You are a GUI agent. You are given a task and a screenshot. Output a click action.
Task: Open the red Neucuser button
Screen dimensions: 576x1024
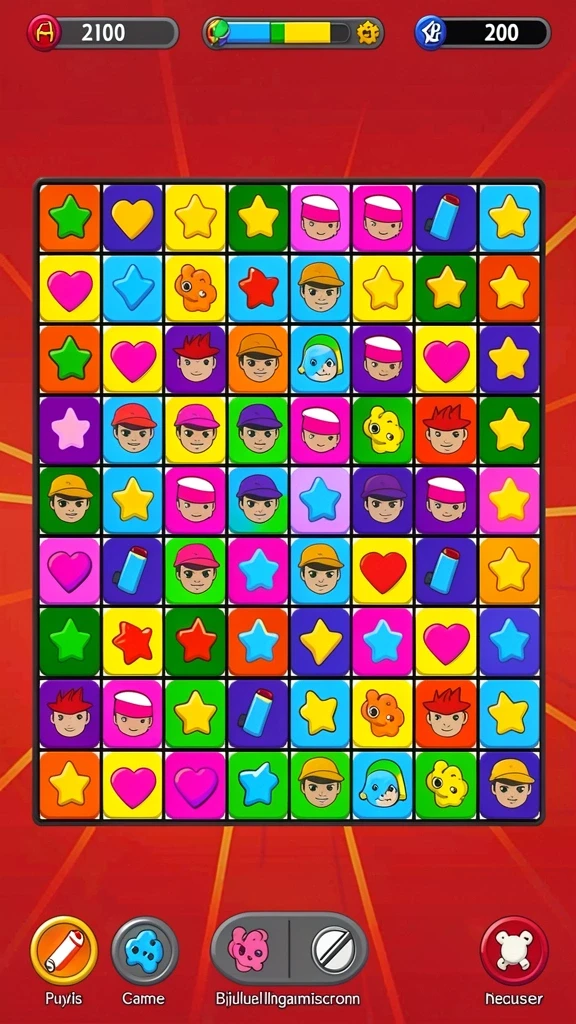pos(514,950)
